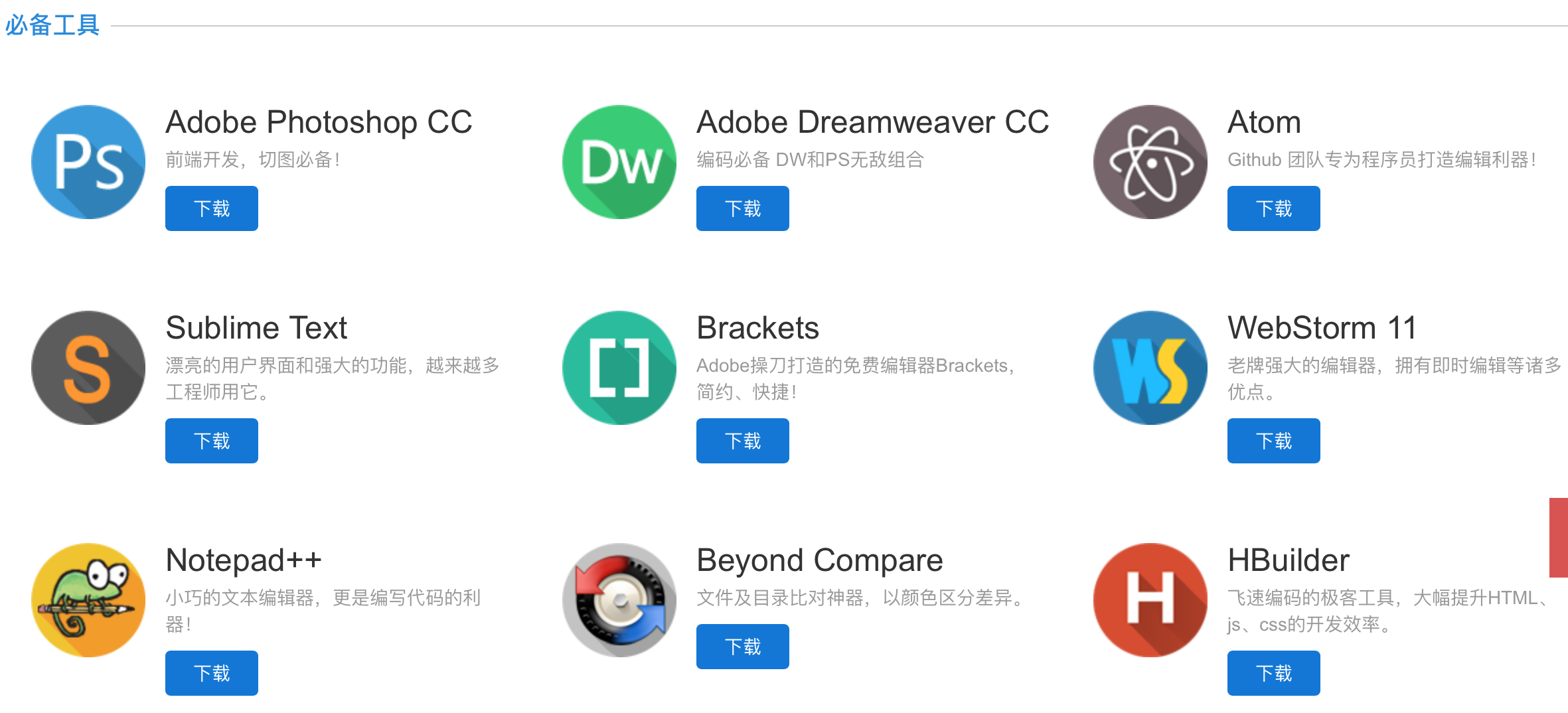Screen dimensions: 1568x713
Task: Download WebStorm 11
Action: point(1273,441)
